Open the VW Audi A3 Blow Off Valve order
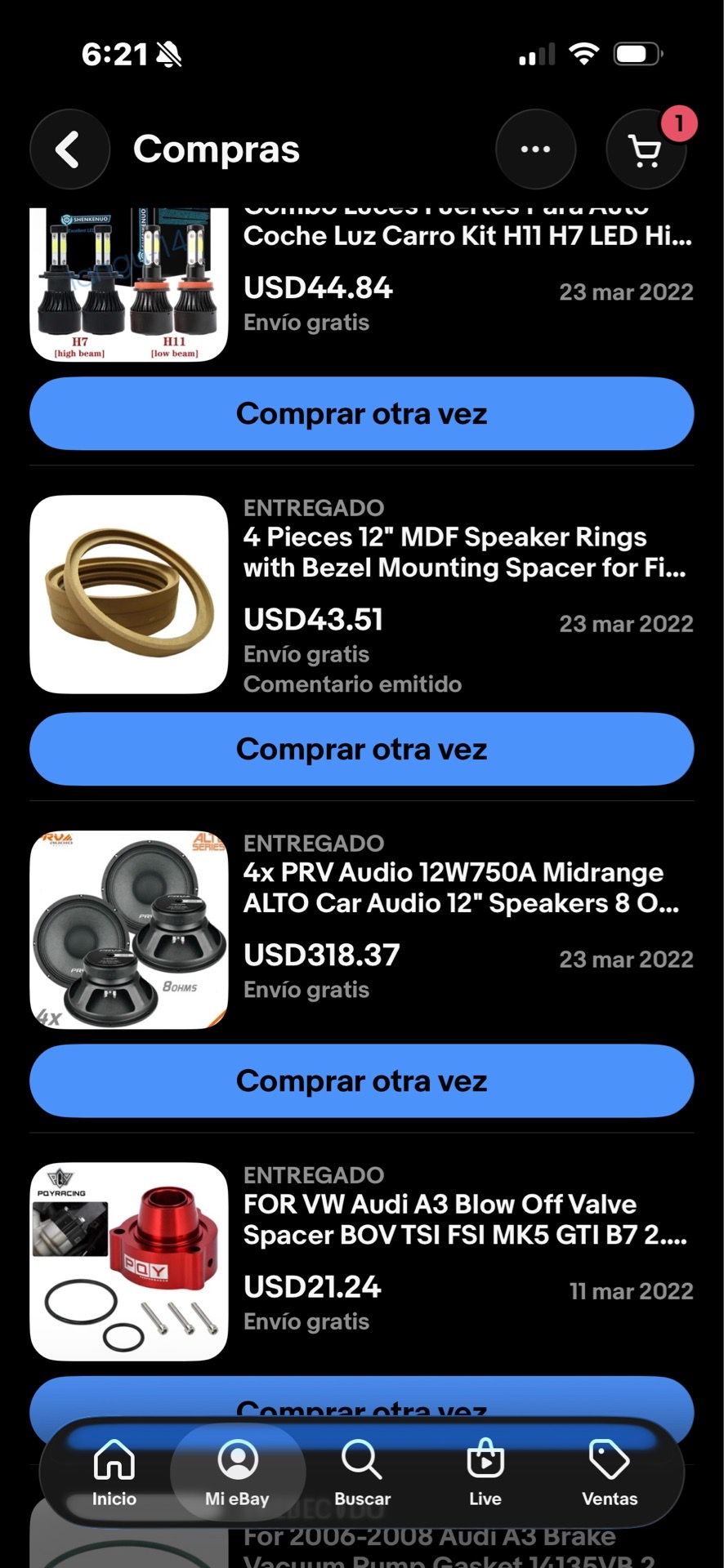Viewport: 724px width, 1568px height. pyautogui.click(x=362, y=1262)
